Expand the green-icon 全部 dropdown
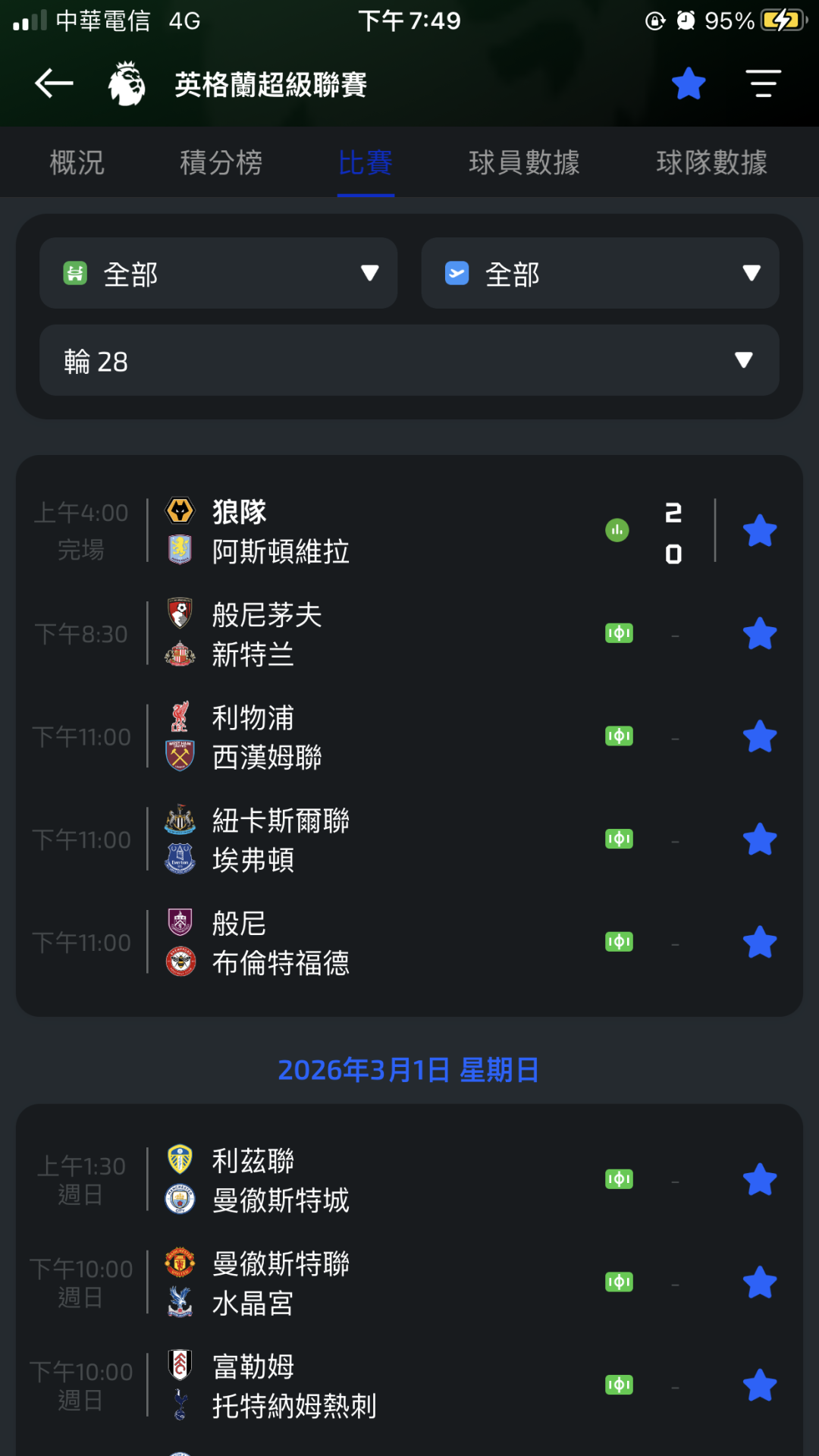 click(x=218, y=273)
